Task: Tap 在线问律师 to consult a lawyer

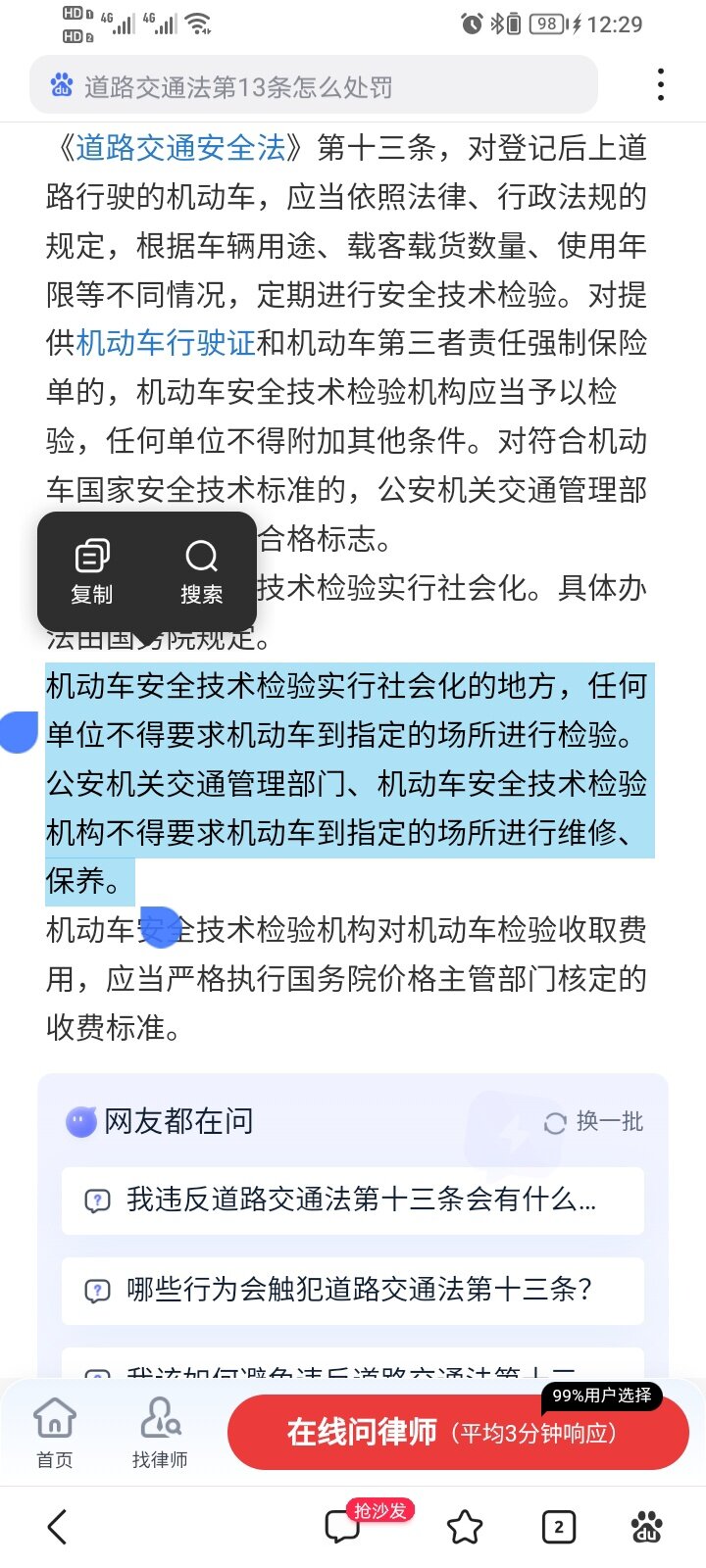Action: click(457, 1433)
